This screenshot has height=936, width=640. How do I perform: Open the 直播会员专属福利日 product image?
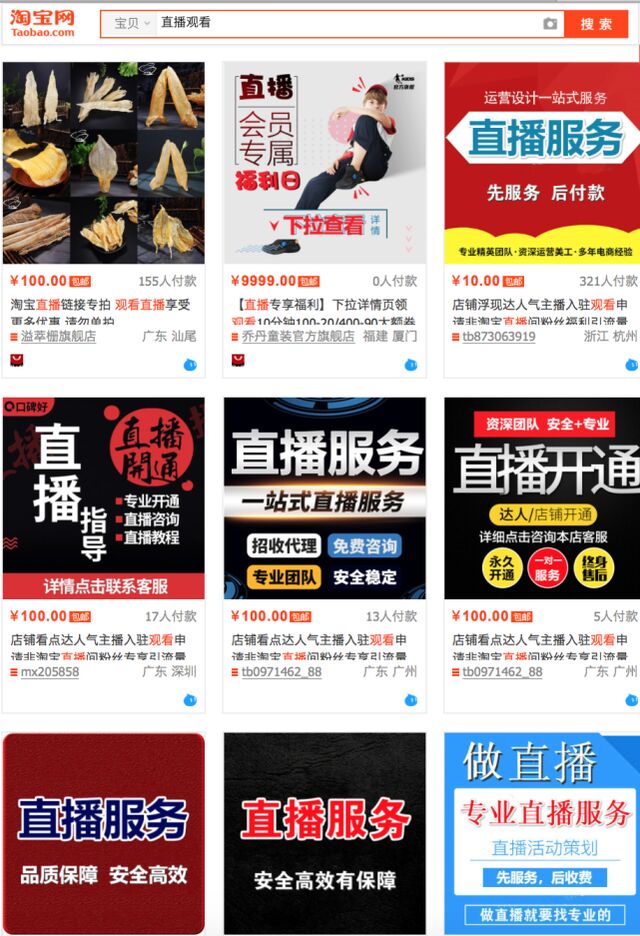(x=325, y=163)
